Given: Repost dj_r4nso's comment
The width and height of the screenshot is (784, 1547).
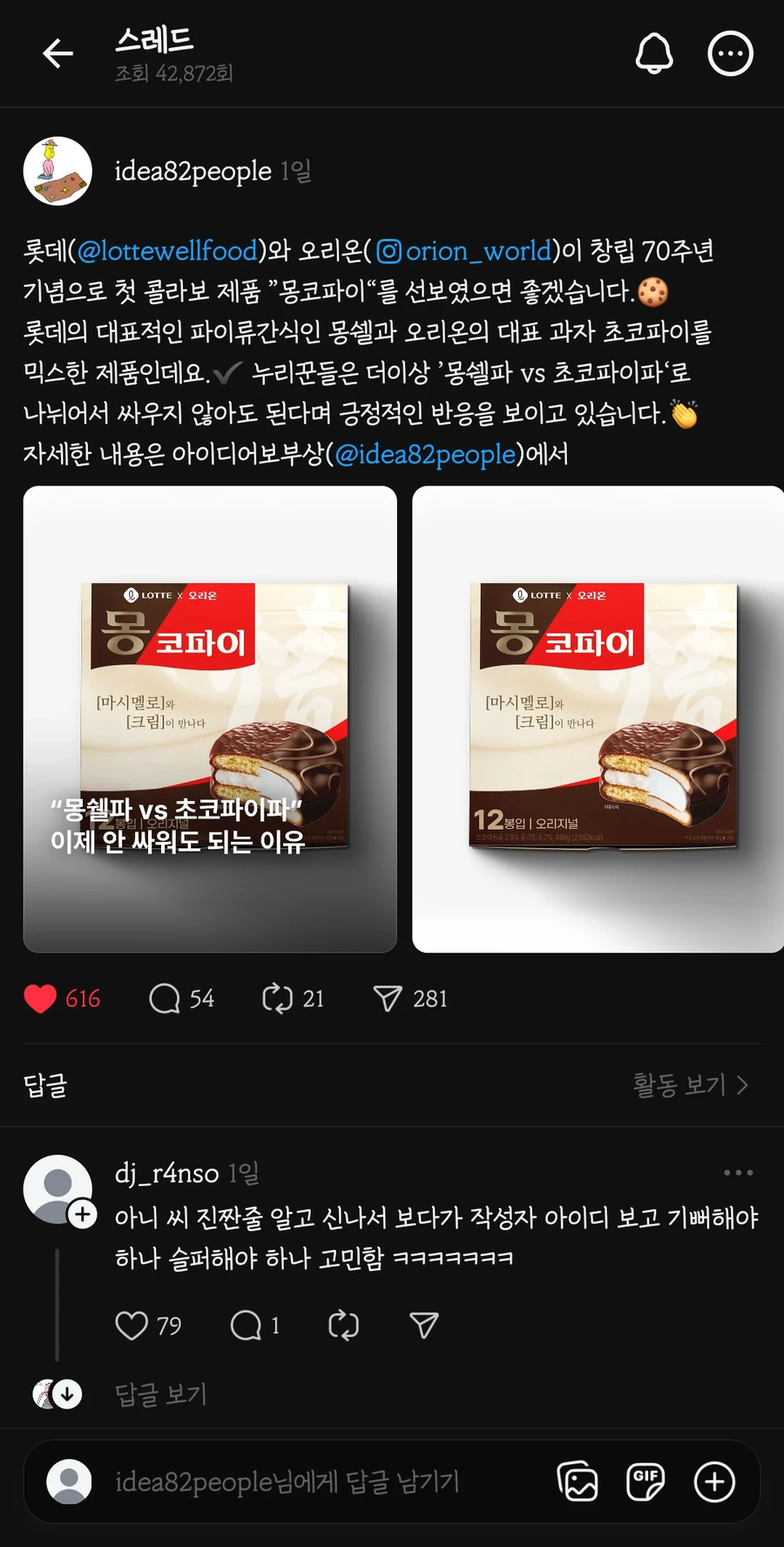Looking at the screenshot, I should coord(345,1326).
